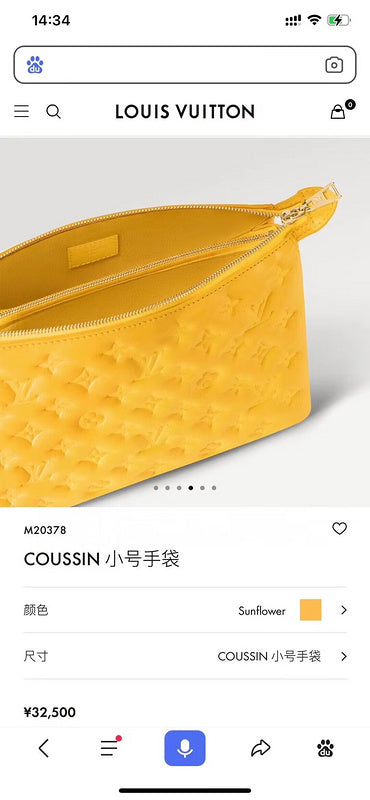370x800 pixels.
Task: Open the Louis Vuitton hamburger menu
Action: 21,111
